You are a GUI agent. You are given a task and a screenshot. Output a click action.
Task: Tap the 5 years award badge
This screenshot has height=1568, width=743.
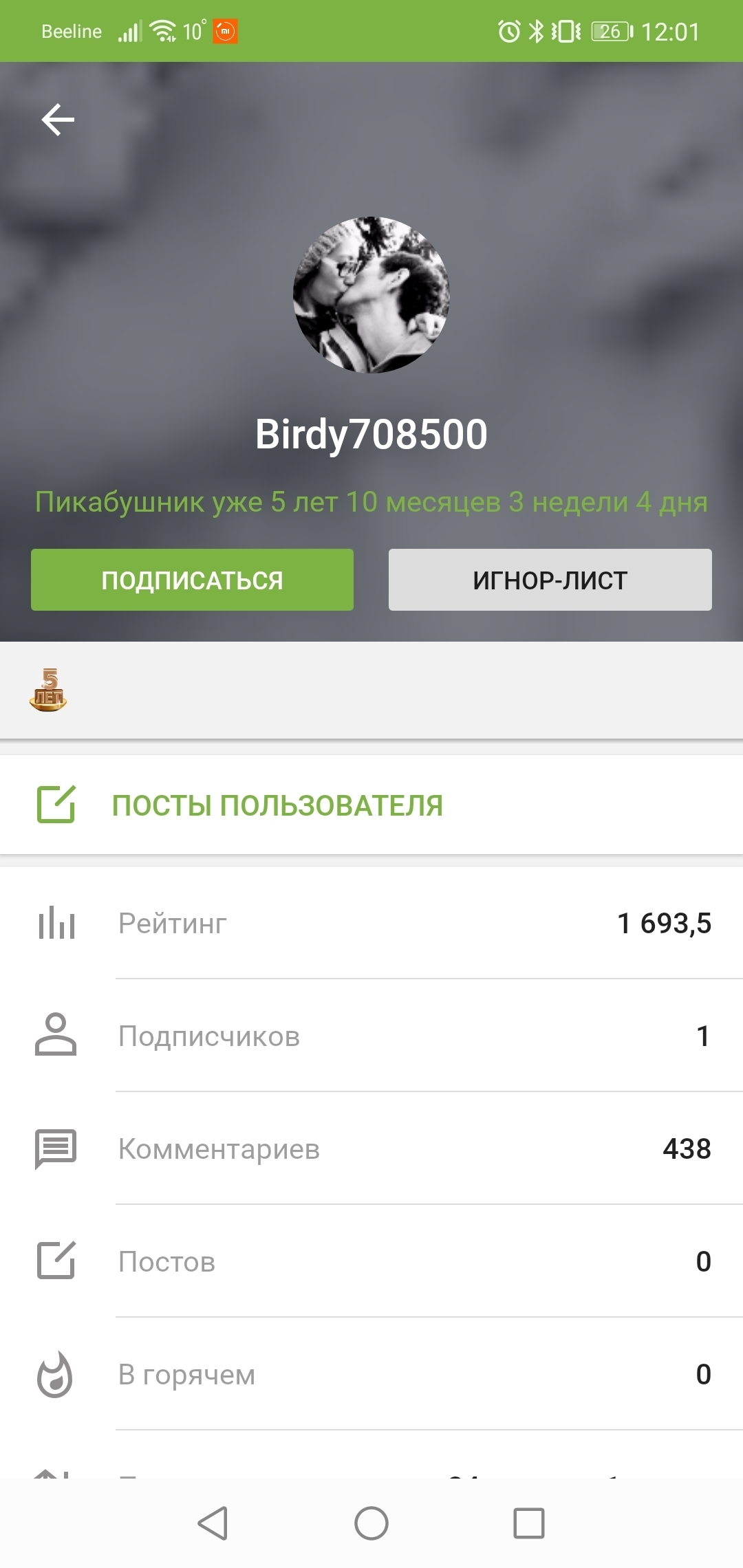pos(48,690)
